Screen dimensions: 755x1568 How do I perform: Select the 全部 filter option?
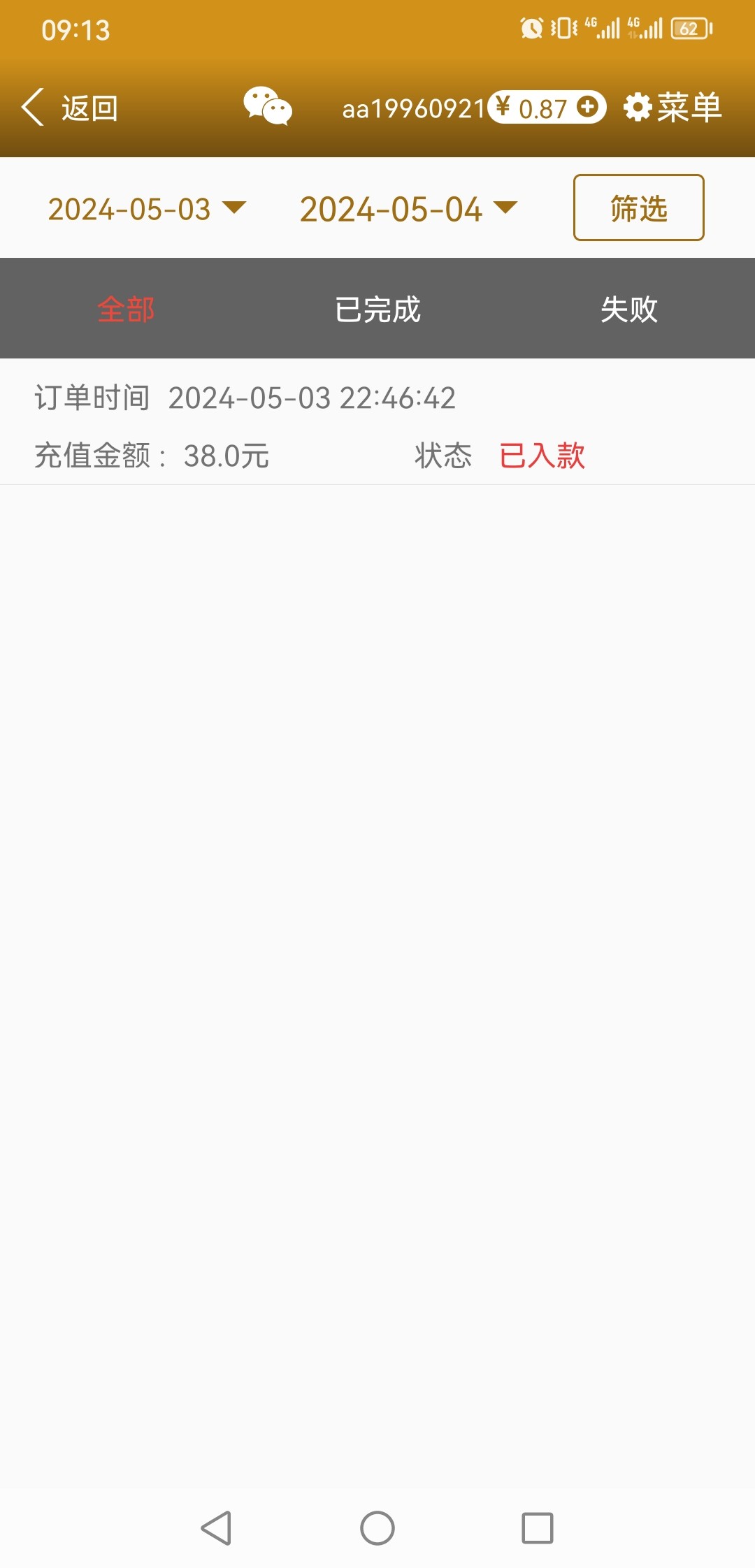click(x=126, y=310)
